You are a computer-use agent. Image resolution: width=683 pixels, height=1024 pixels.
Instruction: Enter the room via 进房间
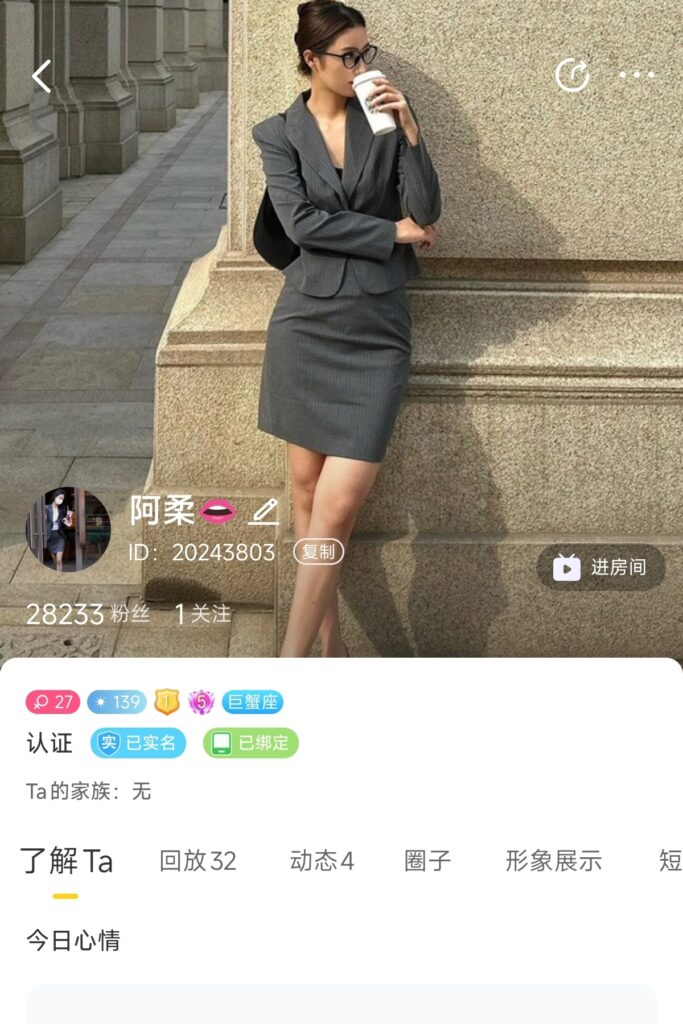pos(600,567)
